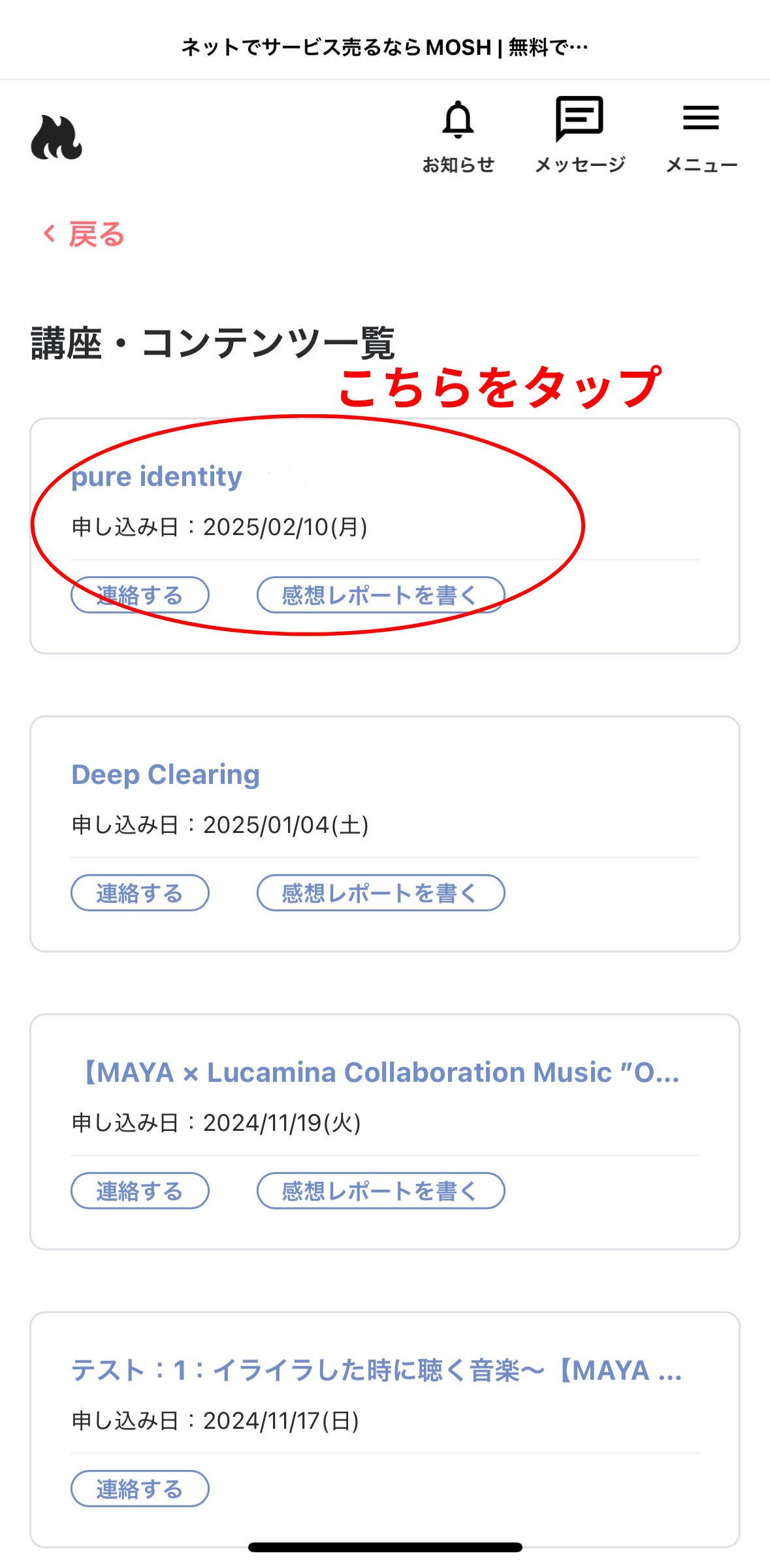Viewport: 770px width, 1568px height.
Task: Tap 連絡する under Deep Clearing
Action: [x=140, y=892]
